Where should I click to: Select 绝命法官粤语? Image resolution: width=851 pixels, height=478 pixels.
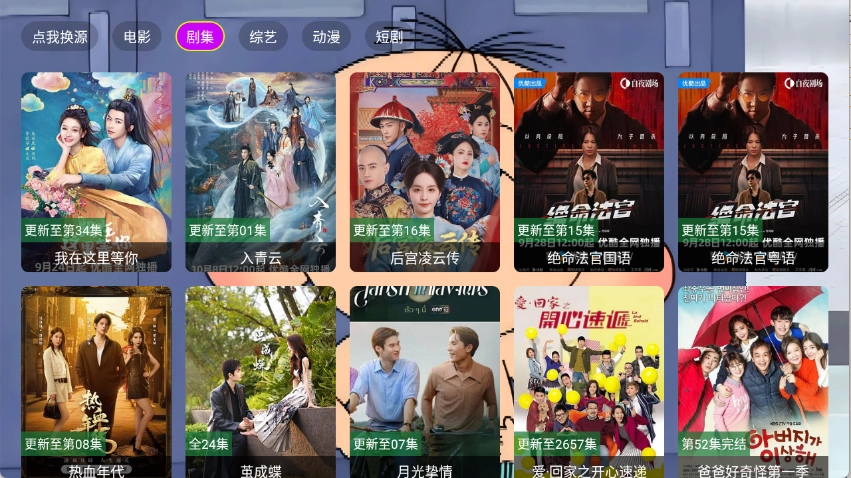[x=753, y=170]
